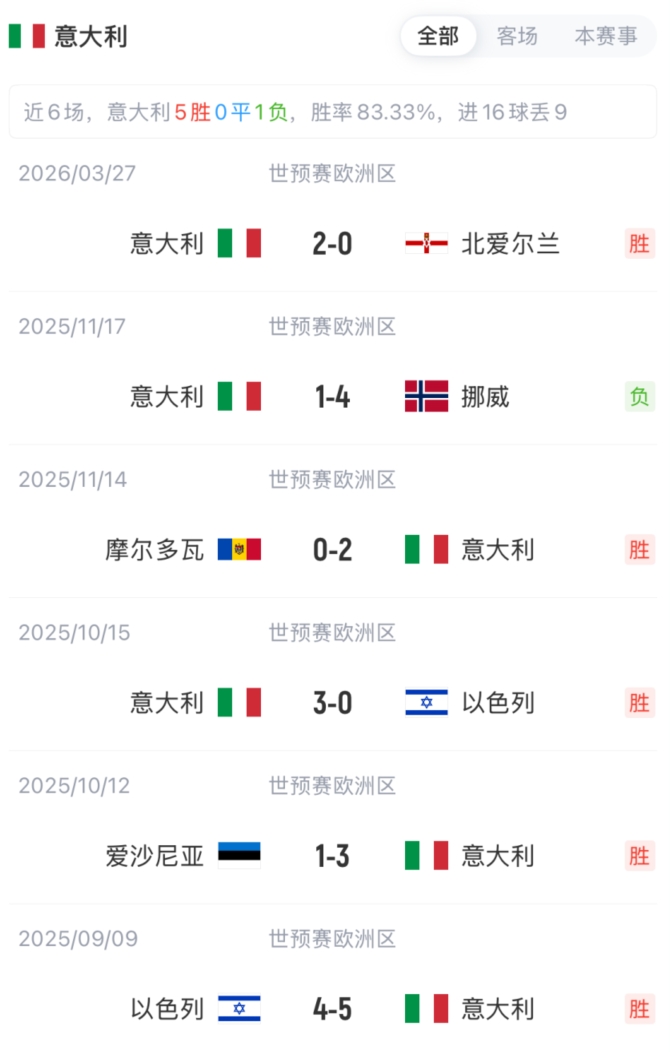Open the 意大利 vs 挪威 1-4 match
Image resolution: width=670 pixels, height=1052 pixels.
(333, 396)
